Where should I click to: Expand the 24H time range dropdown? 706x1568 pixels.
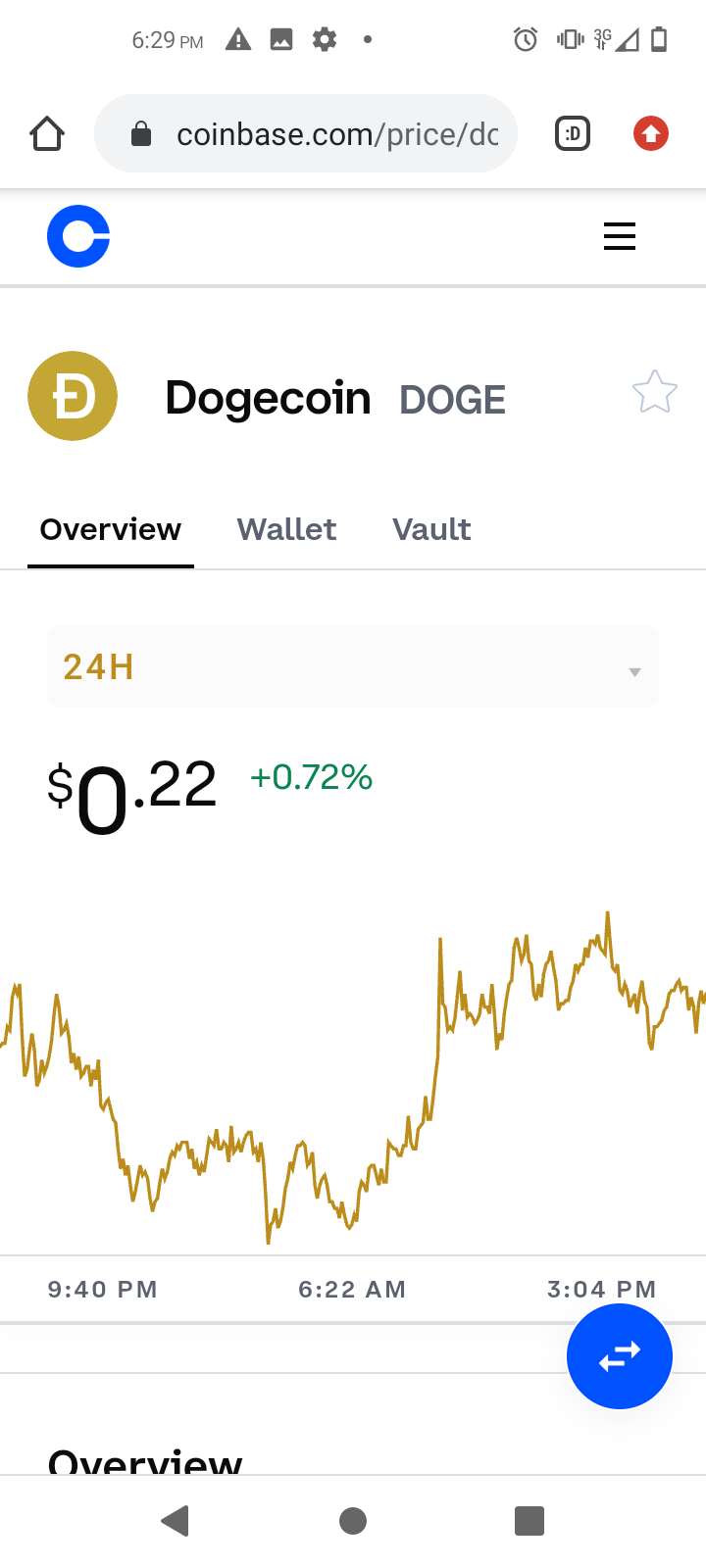point(353,667)
